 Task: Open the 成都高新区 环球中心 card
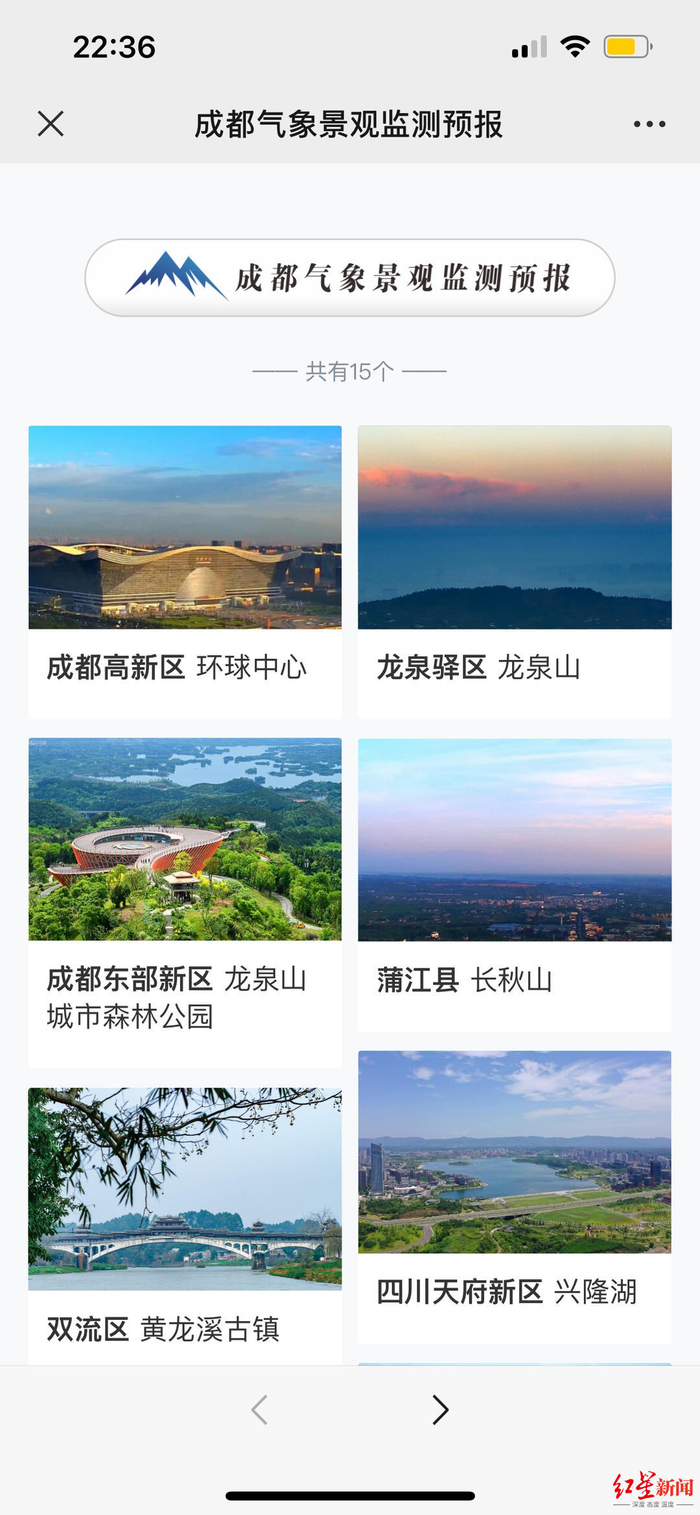[185, 570]
